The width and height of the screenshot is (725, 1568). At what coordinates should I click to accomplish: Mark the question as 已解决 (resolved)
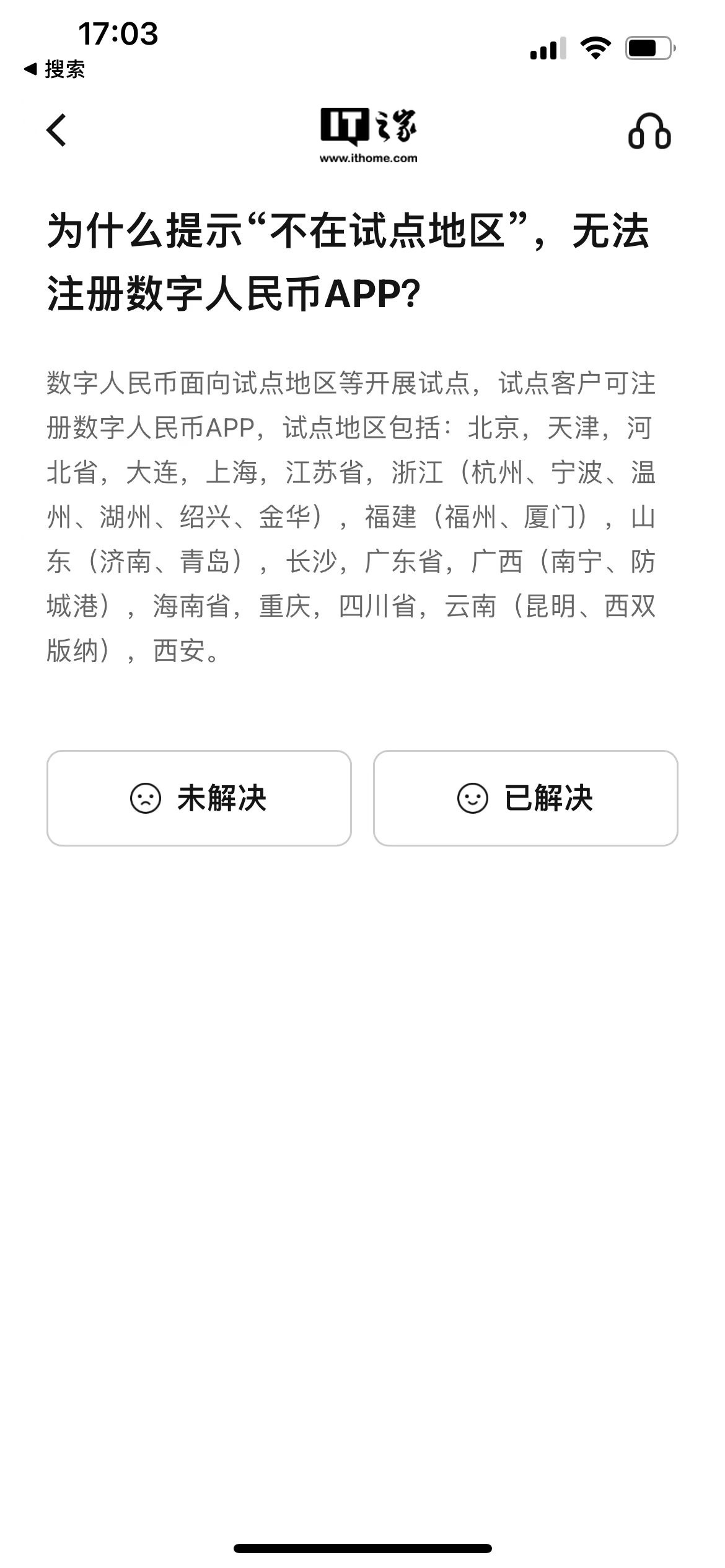525,798
